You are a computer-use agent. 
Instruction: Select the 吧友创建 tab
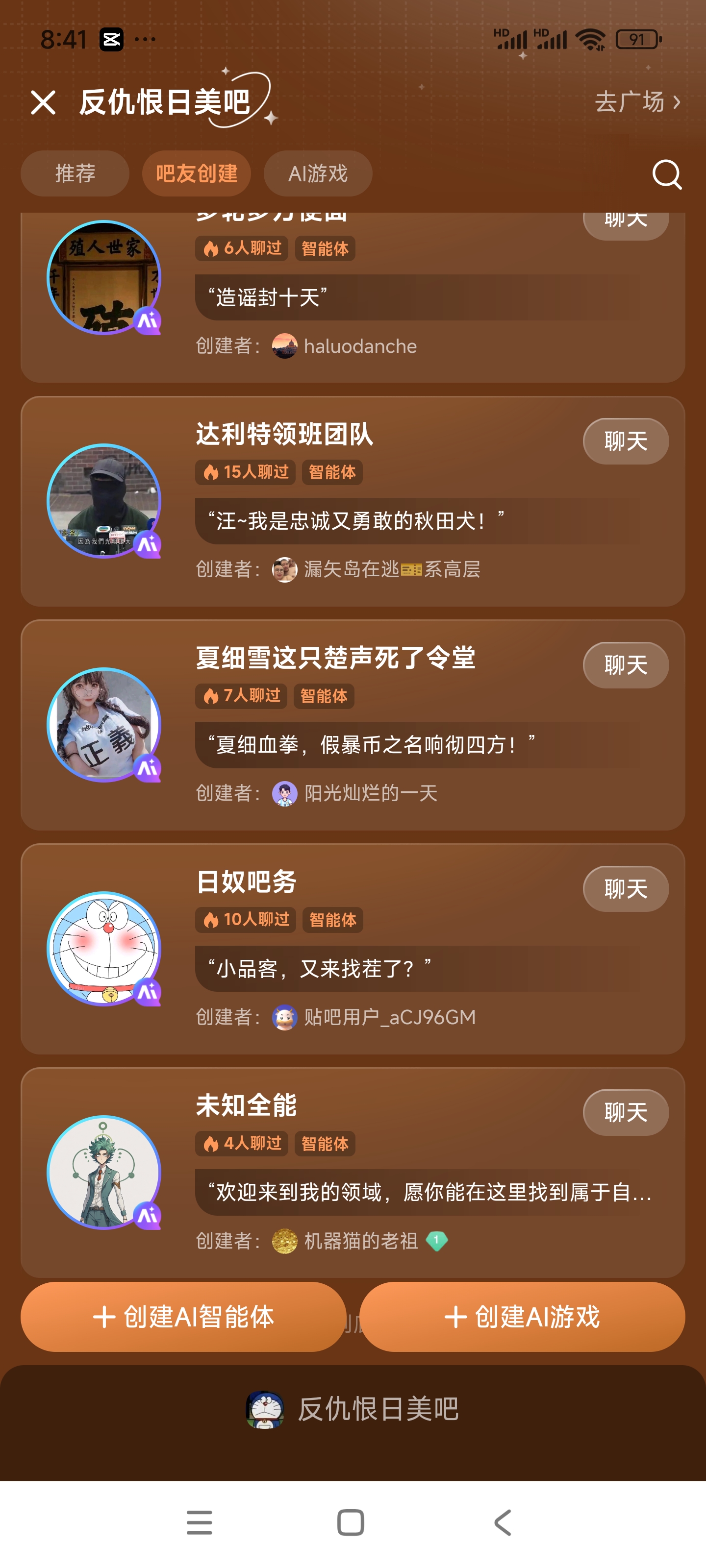coord(196,173)
